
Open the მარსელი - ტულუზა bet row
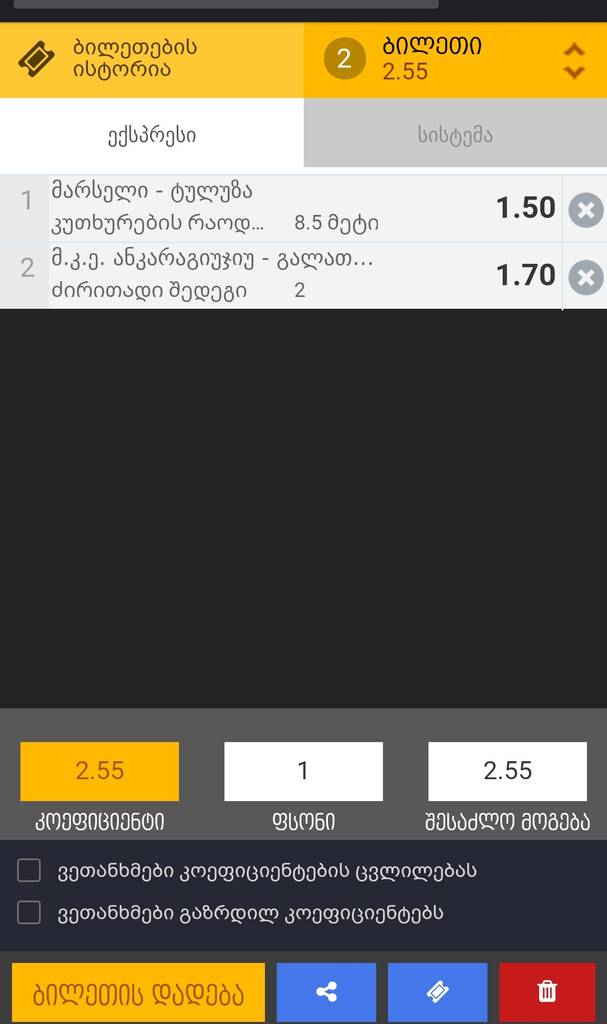(270, 208)
